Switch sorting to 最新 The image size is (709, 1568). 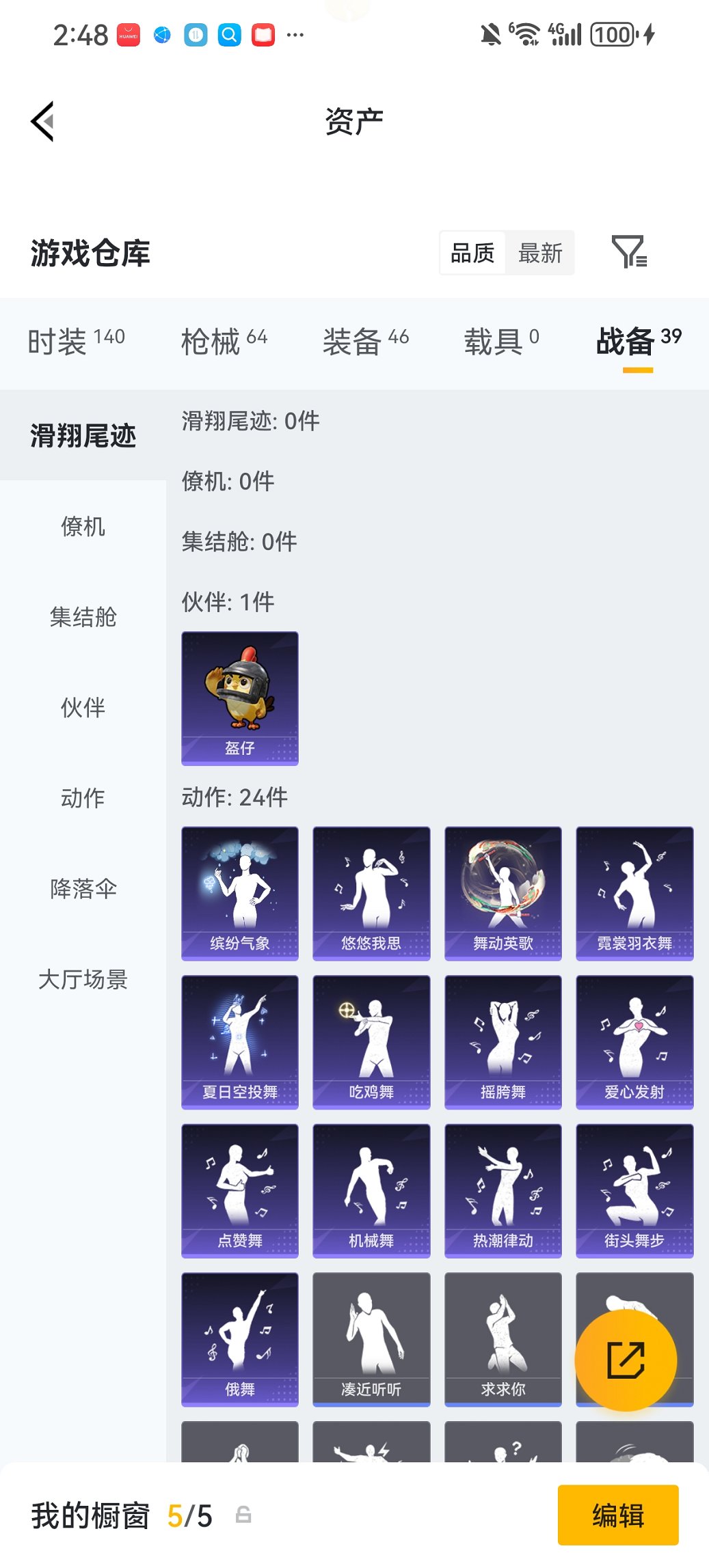point(541,252)
